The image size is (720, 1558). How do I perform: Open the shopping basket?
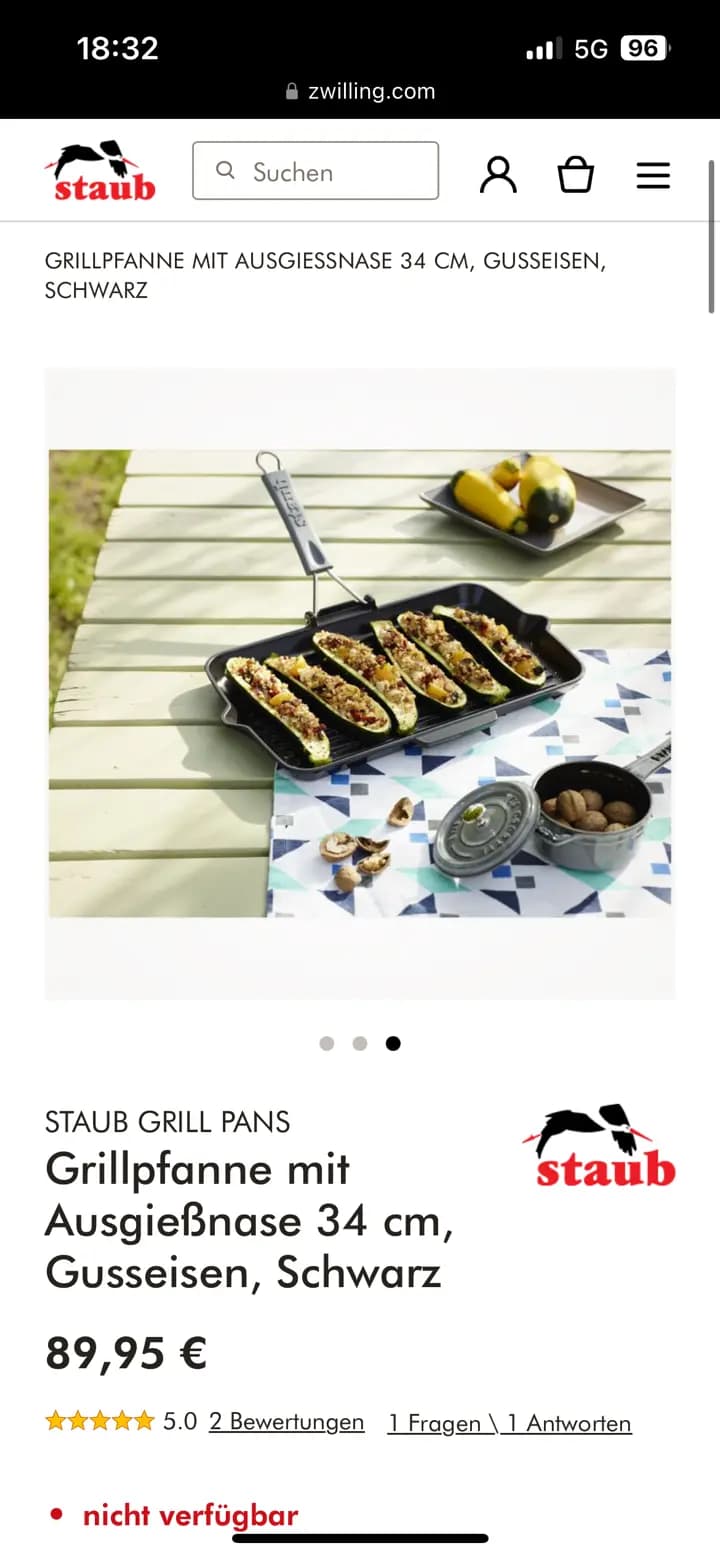coord(576,175)
